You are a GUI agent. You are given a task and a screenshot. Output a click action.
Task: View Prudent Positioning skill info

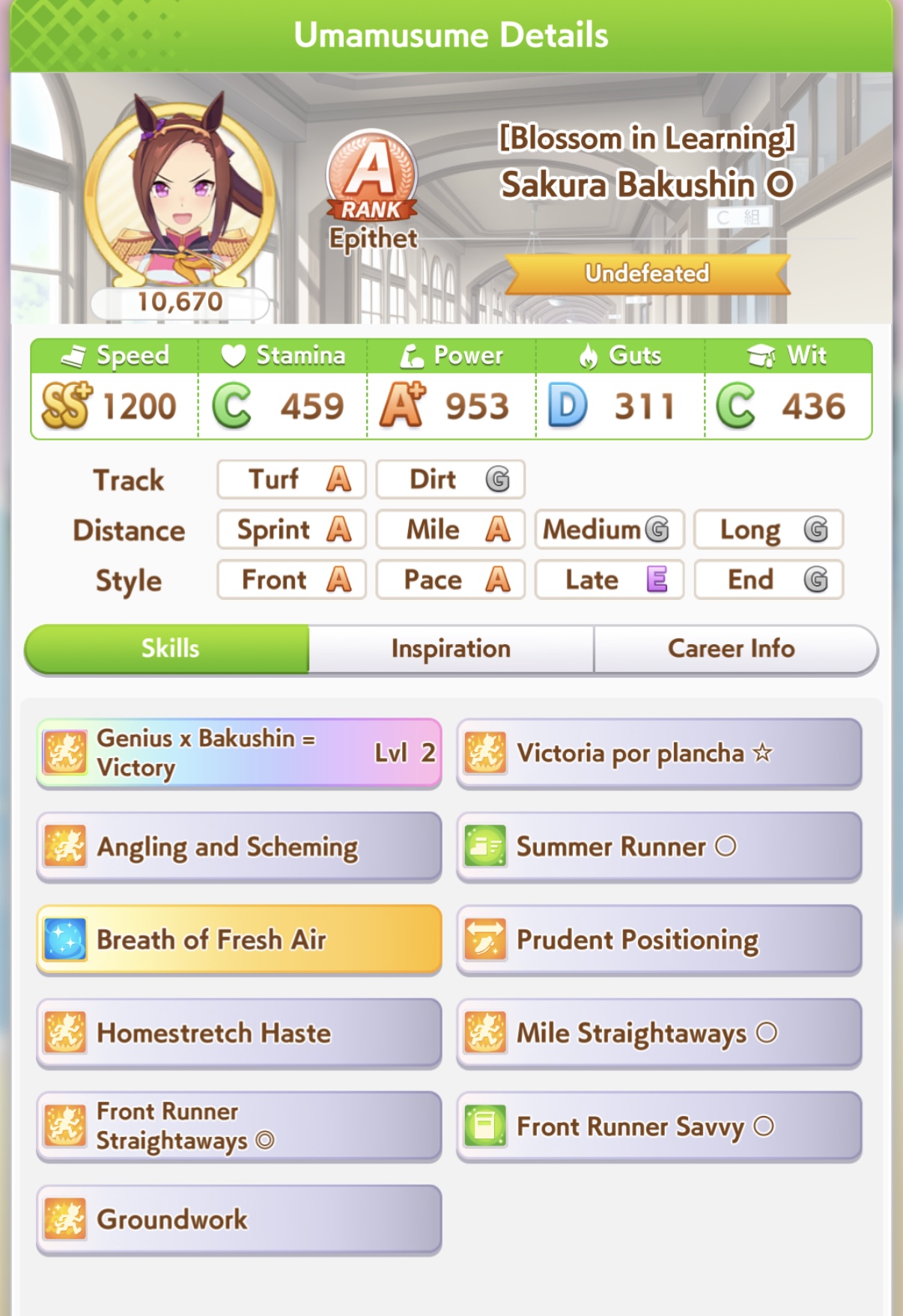pyautogui.click(x=659, y=939)
